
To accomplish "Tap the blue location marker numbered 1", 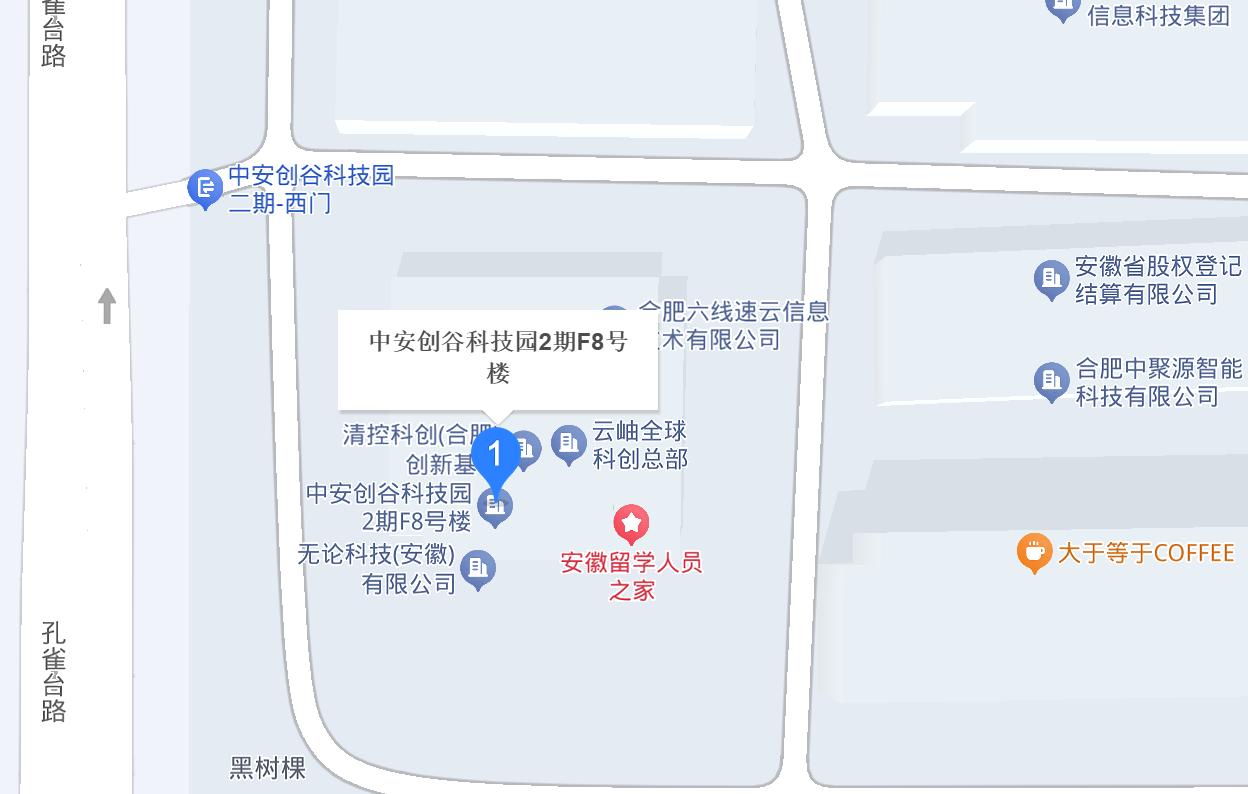I will click(x=494, y=455).
